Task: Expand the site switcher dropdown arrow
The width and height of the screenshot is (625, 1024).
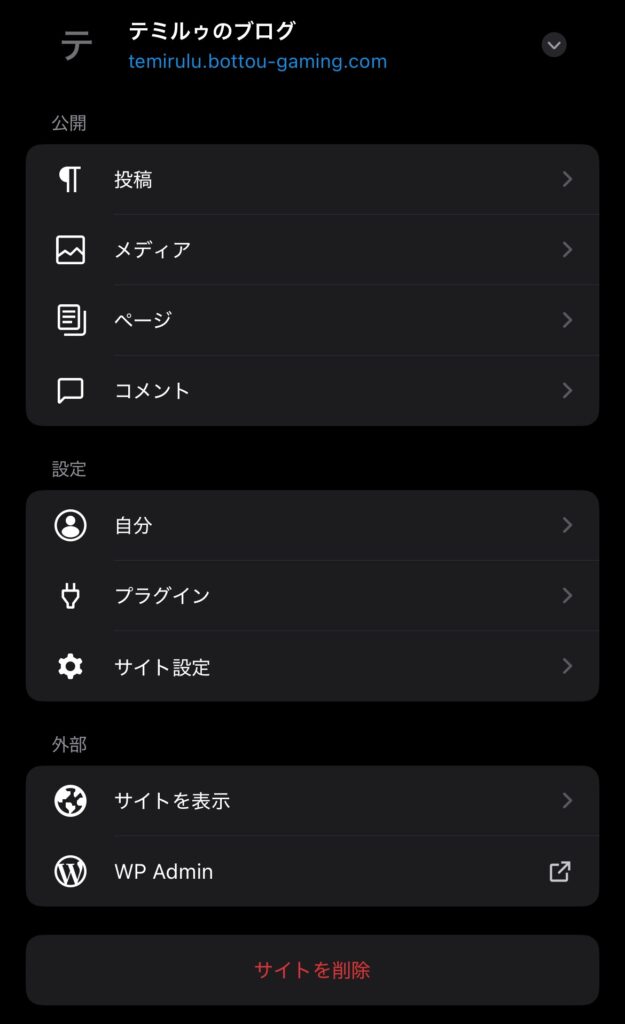Action: click(554, 45)
